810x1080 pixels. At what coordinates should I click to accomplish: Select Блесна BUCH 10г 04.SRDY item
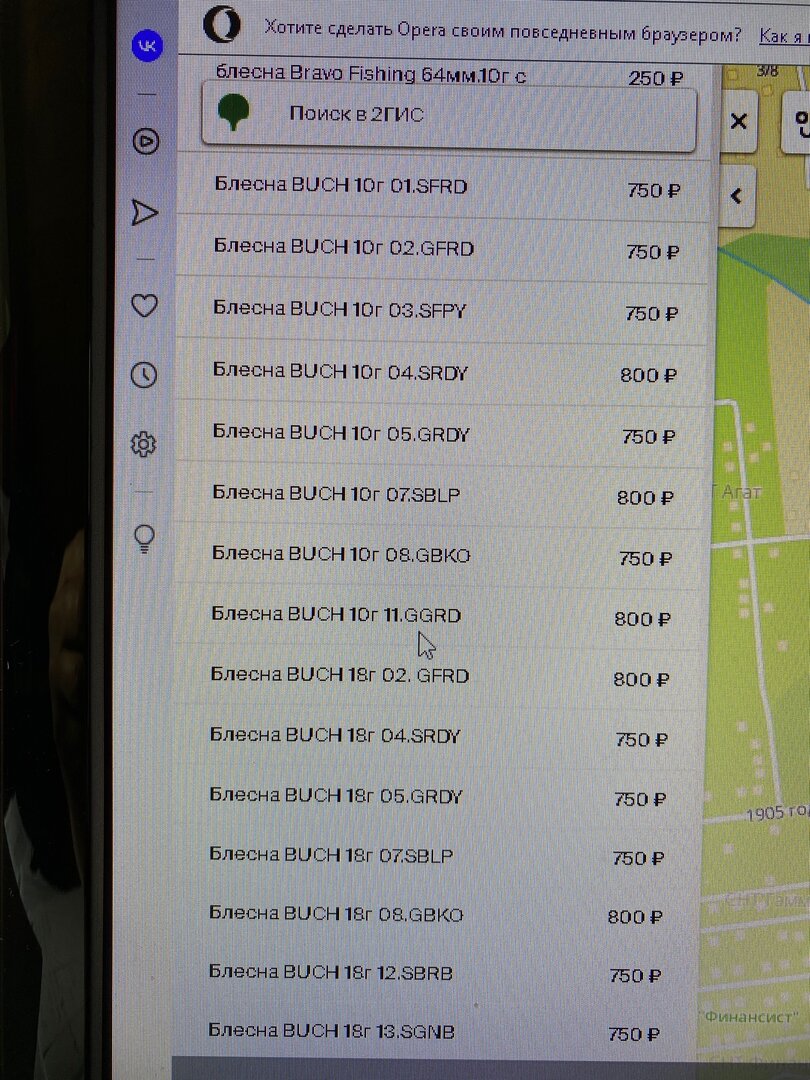[x=442, y=374]
